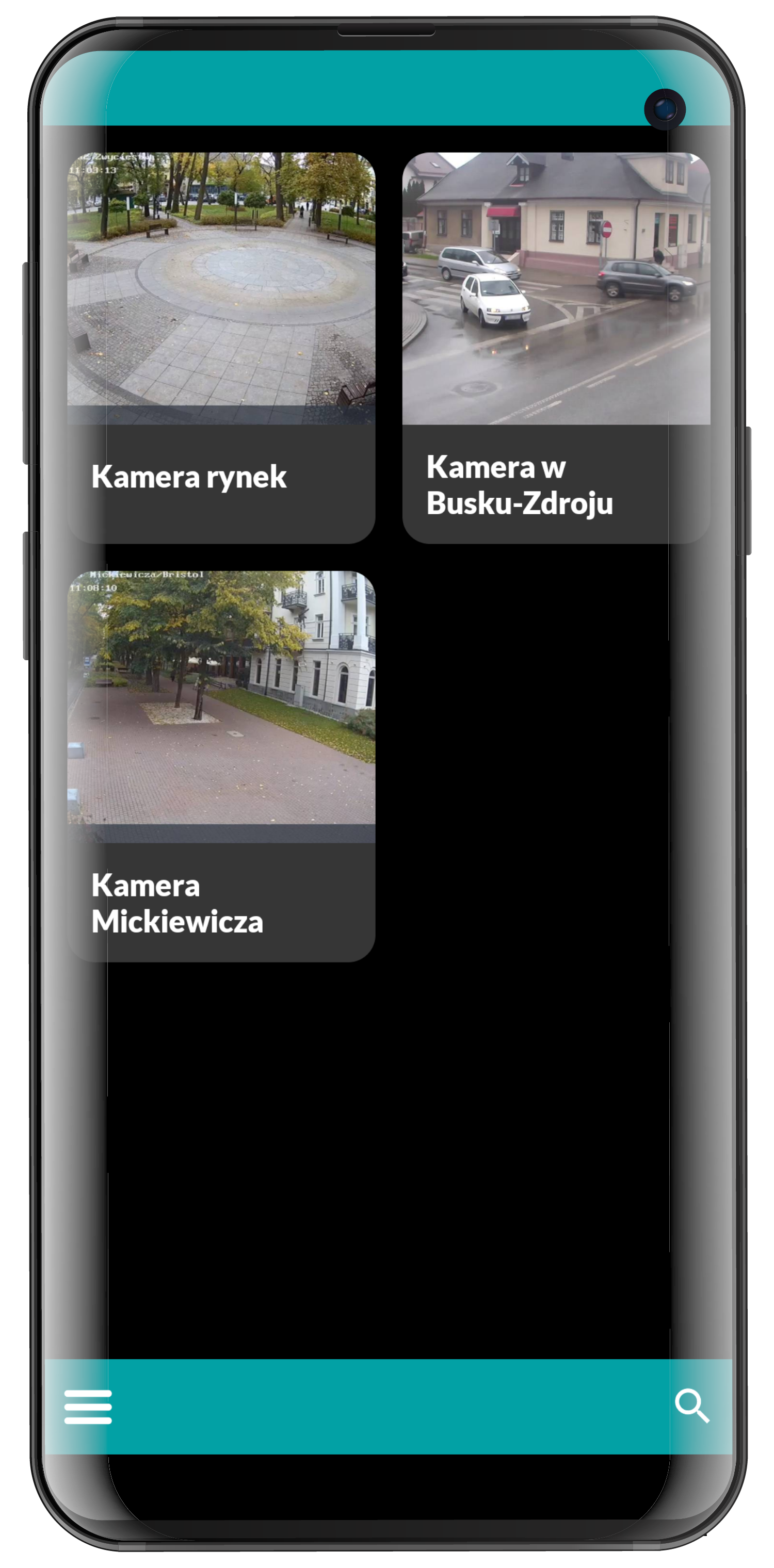Open the hamburger menu
Image resolution: width=774 pixels, height=1568 pixels.
tap(88, 1407)
